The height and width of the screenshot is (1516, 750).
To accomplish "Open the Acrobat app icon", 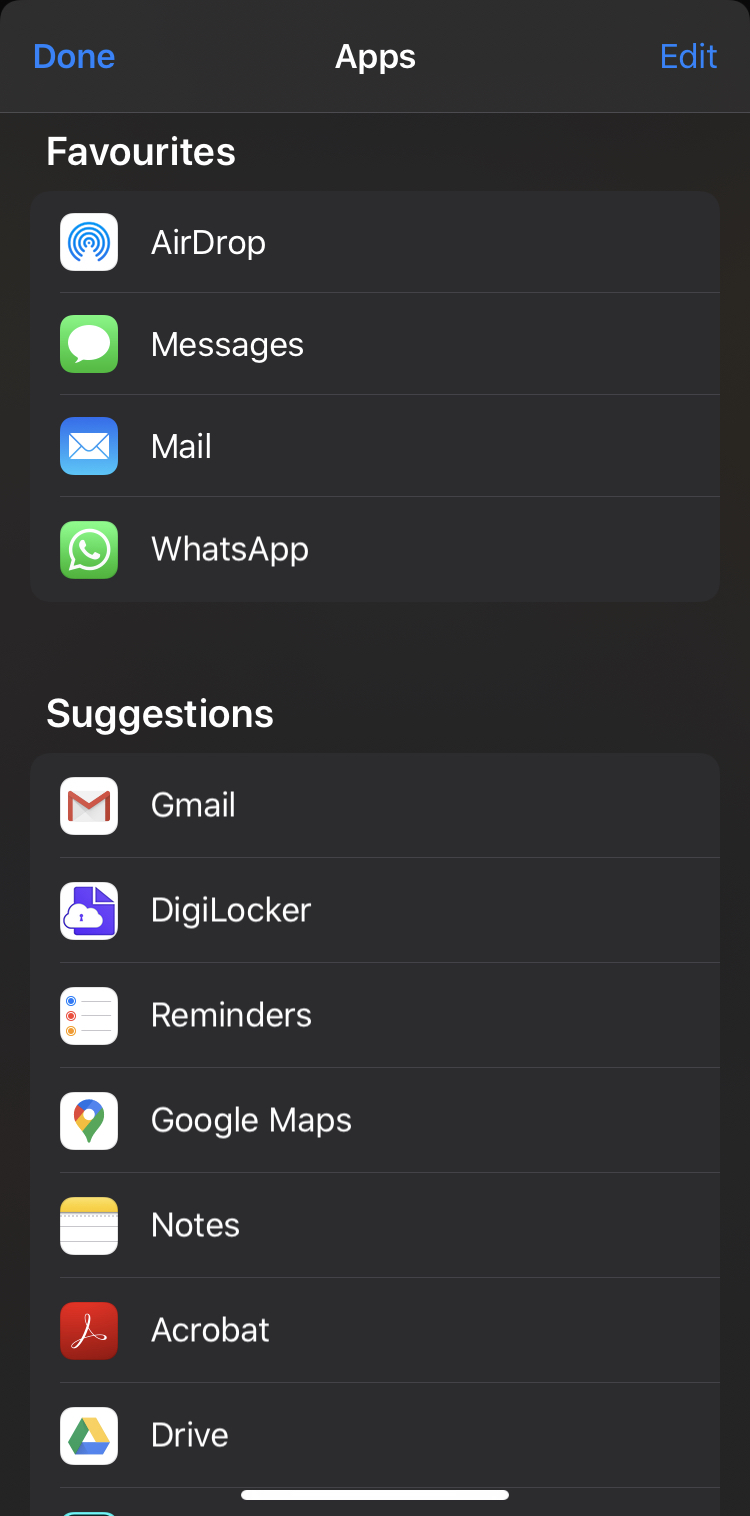I will [x=88, y=1330].
